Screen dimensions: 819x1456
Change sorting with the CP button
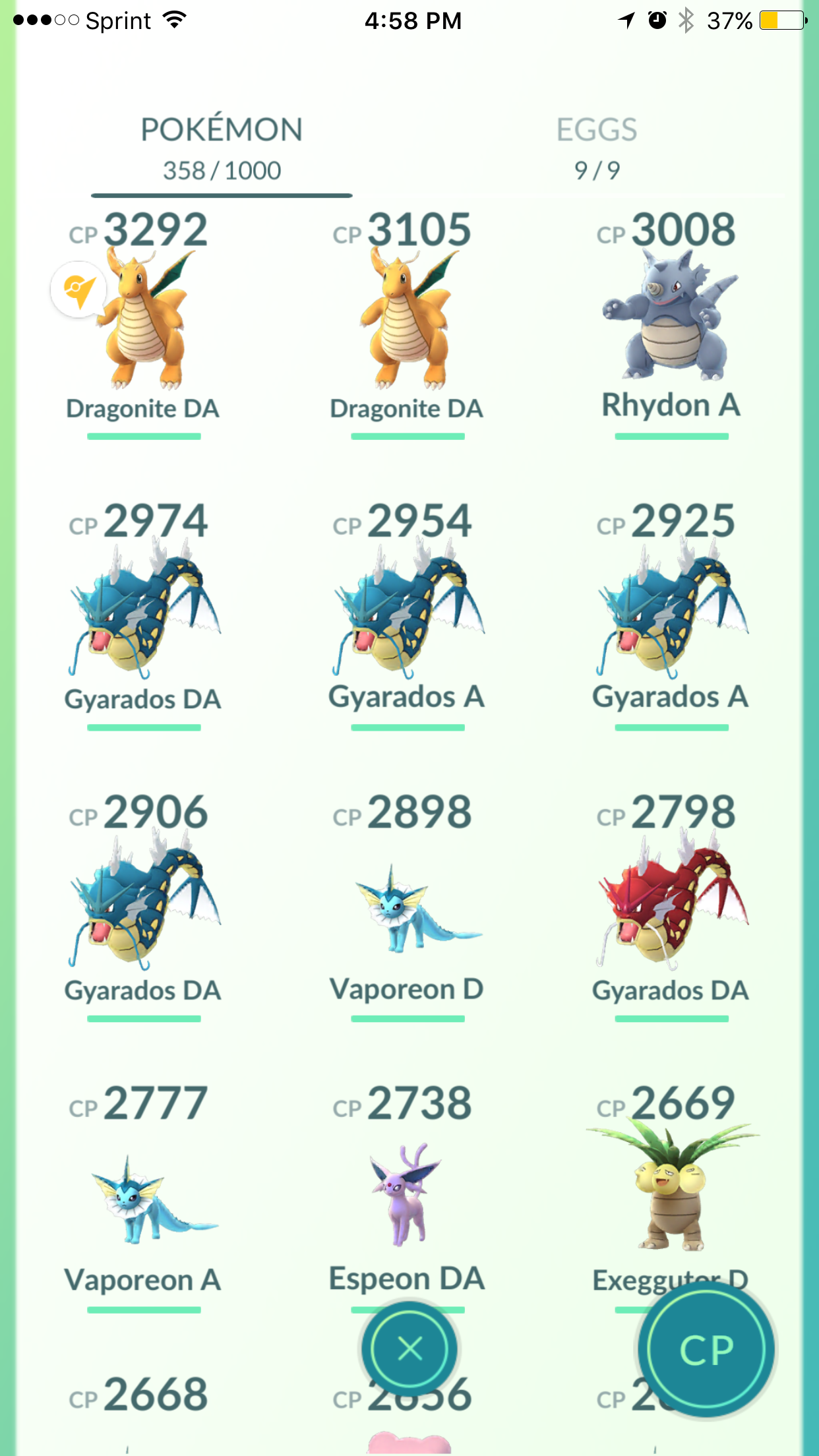tap(706, 1349)
